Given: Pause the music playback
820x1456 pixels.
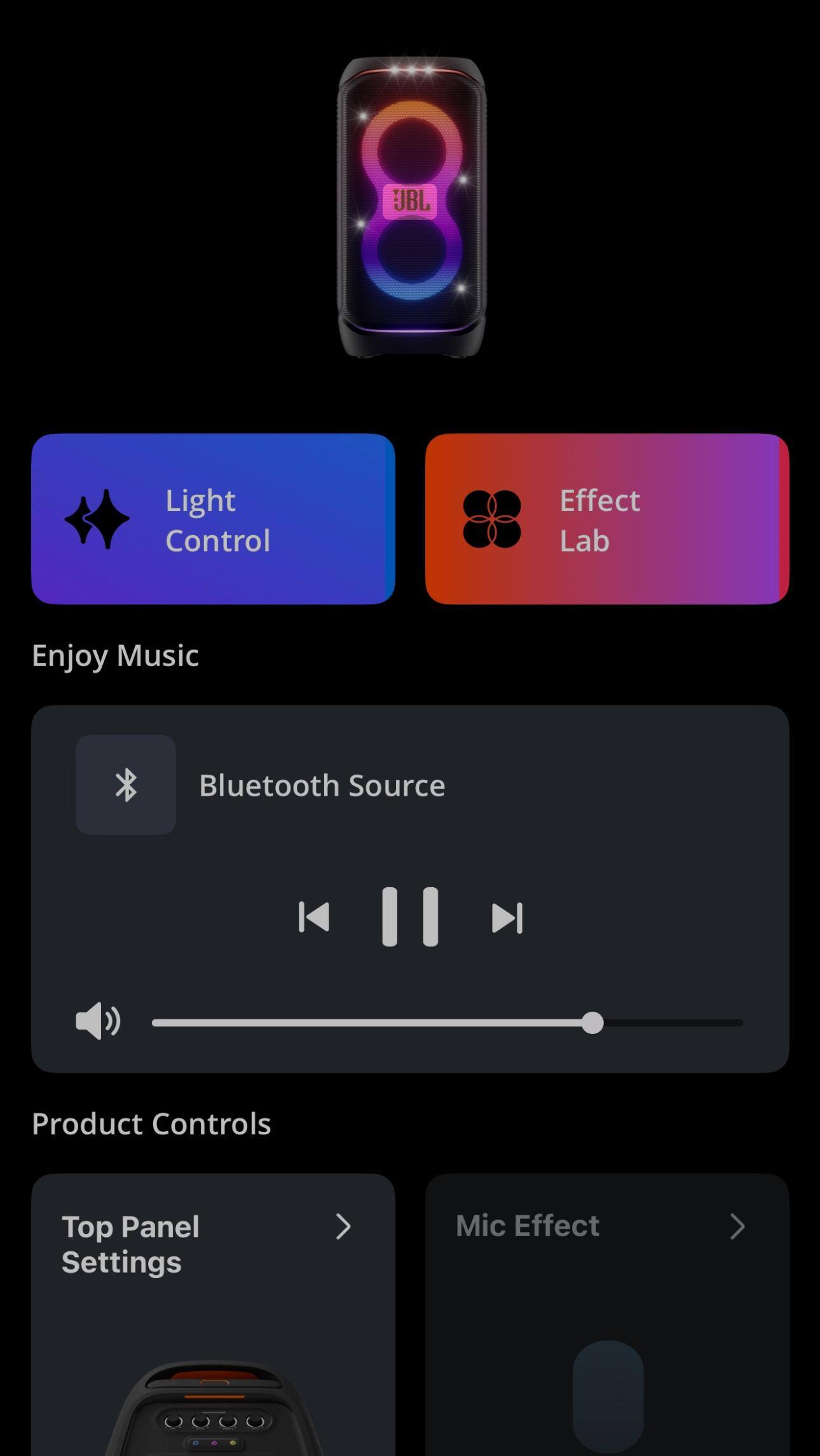Looking at the screenshot, I should coord(410,917).
